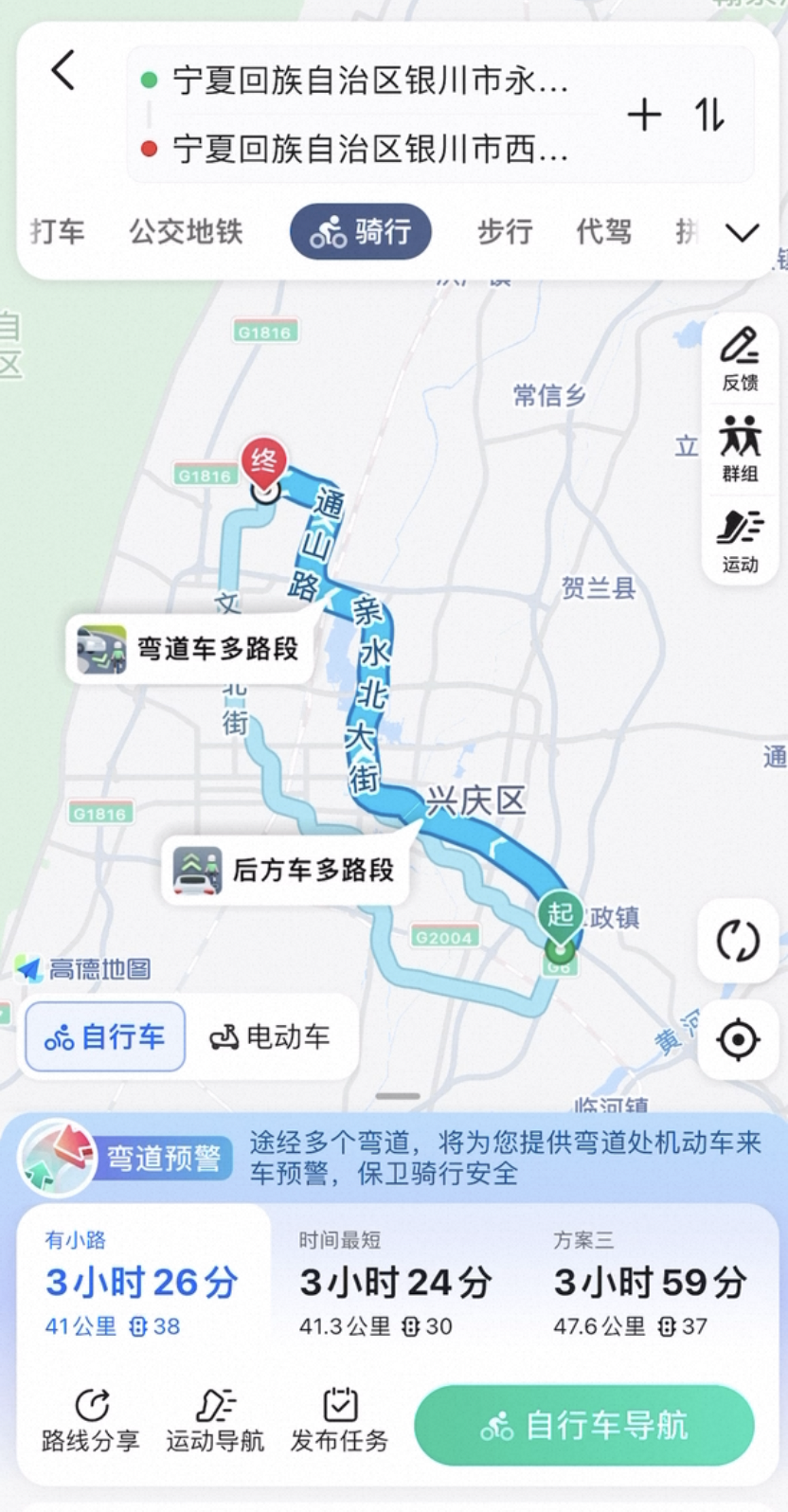
Task: Select the 时间最短 route option
Action: point(395,1282)
